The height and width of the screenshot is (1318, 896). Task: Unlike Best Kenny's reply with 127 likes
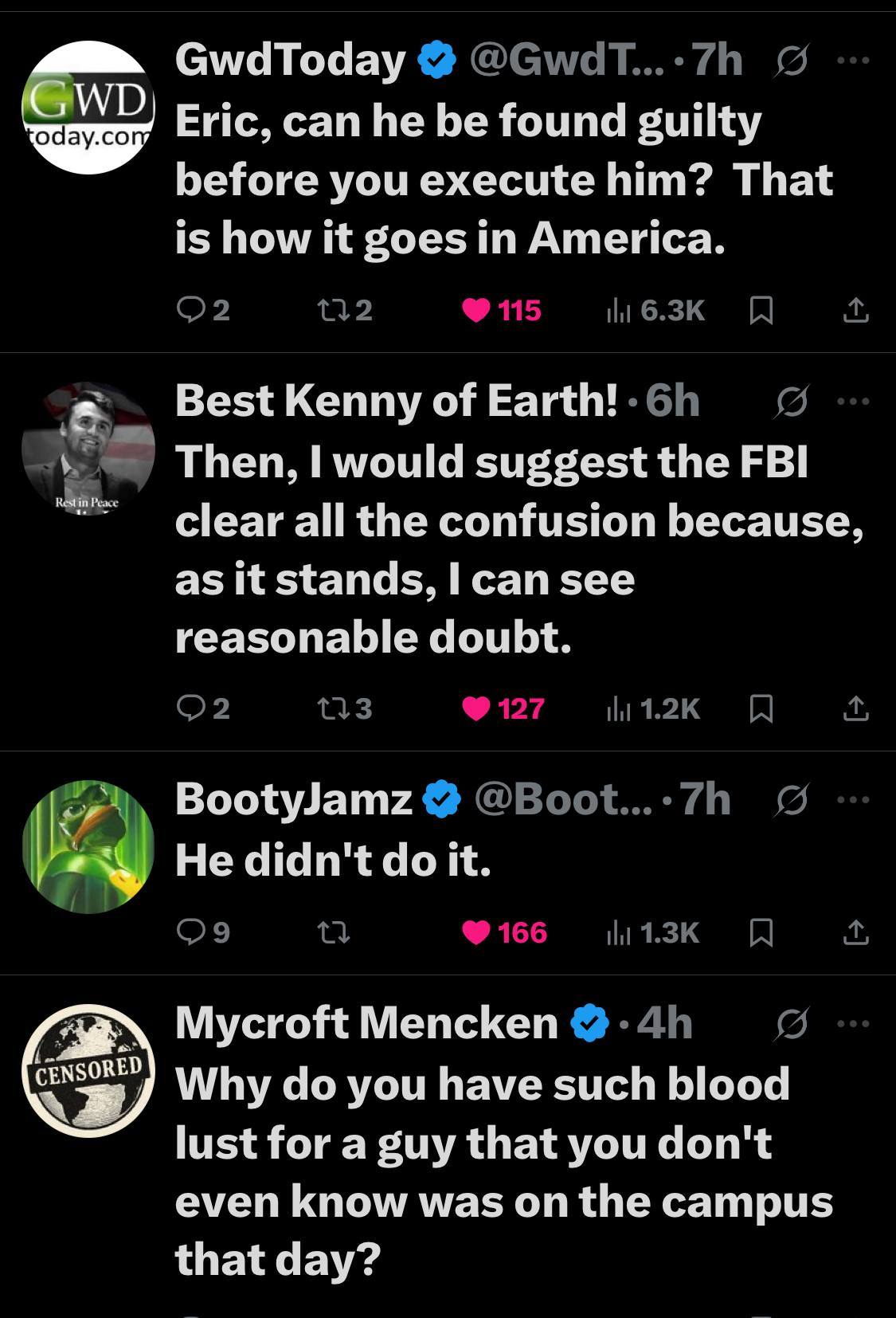point(476,708)
